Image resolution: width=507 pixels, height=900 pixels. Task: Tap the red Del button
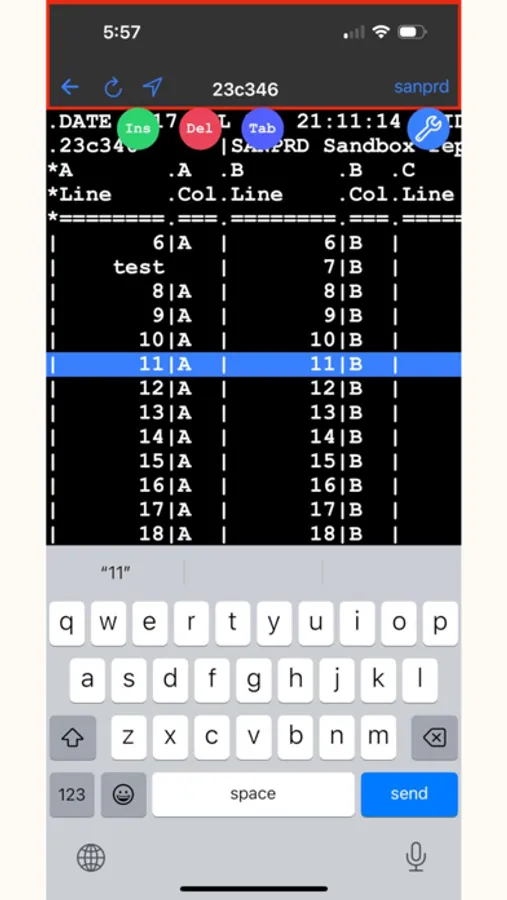point(200,128)
